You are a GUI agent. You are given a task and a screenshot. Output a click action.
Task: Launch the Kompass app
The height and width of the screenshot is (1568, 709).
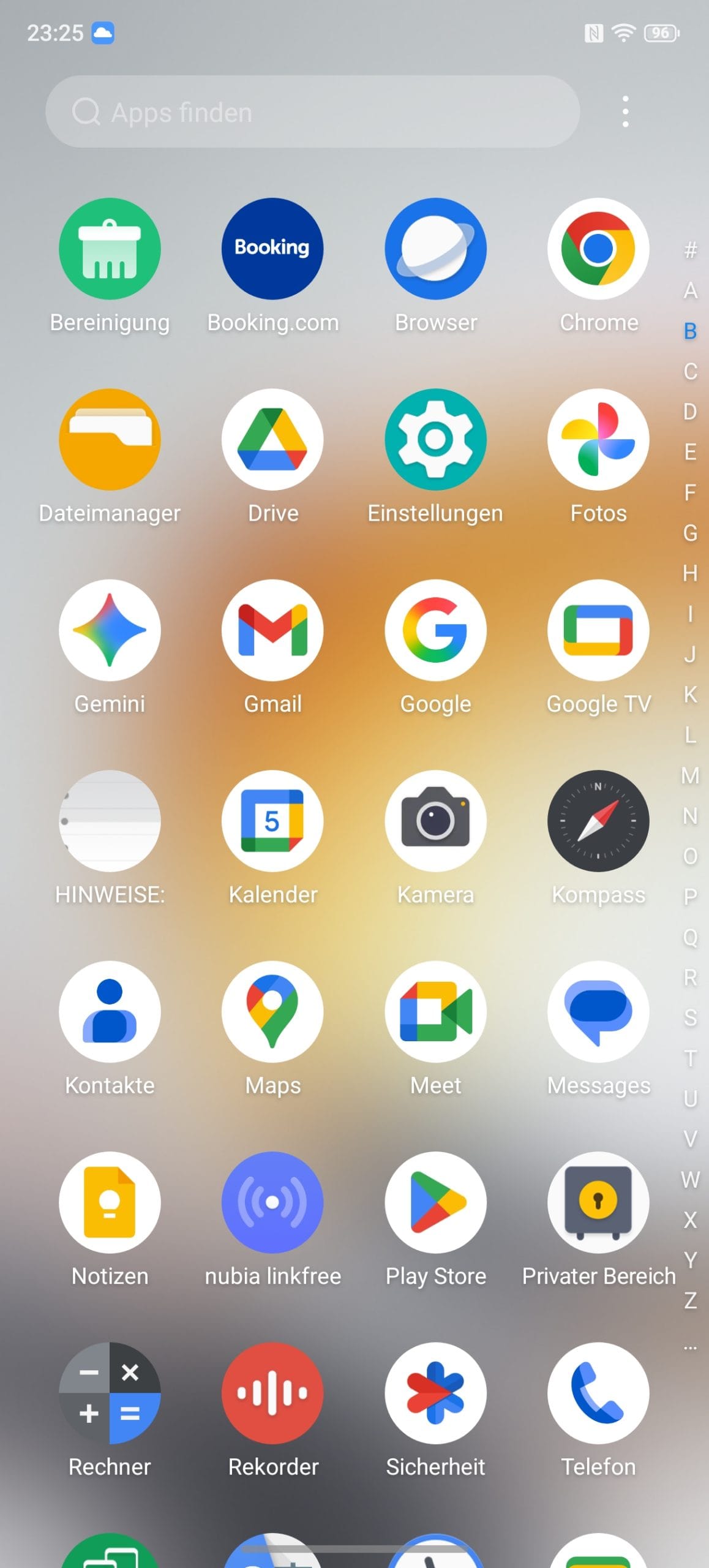598,821
